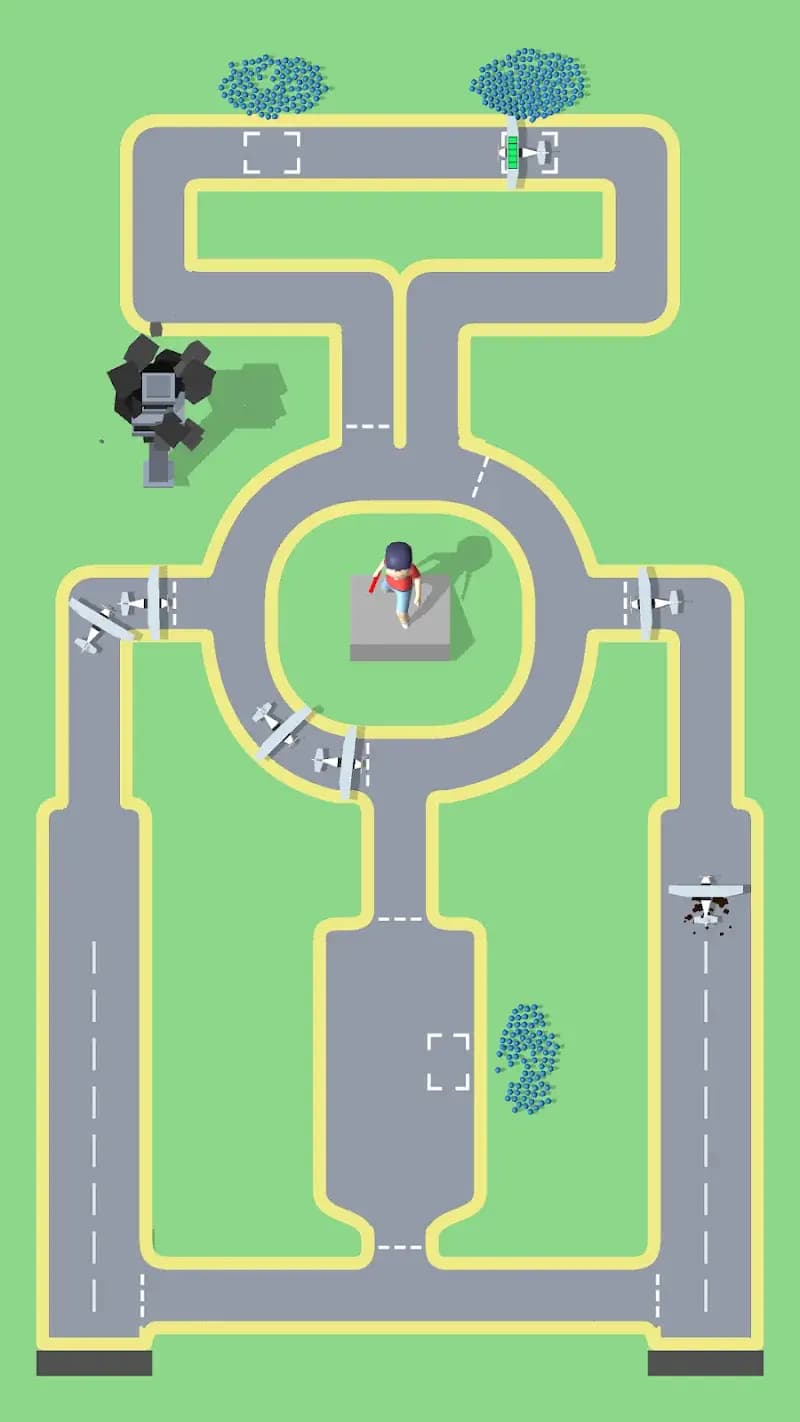Tap the plane at the roundabout's bottom exit
Screen dimensions: 800x1422
[x=340, y=762]
